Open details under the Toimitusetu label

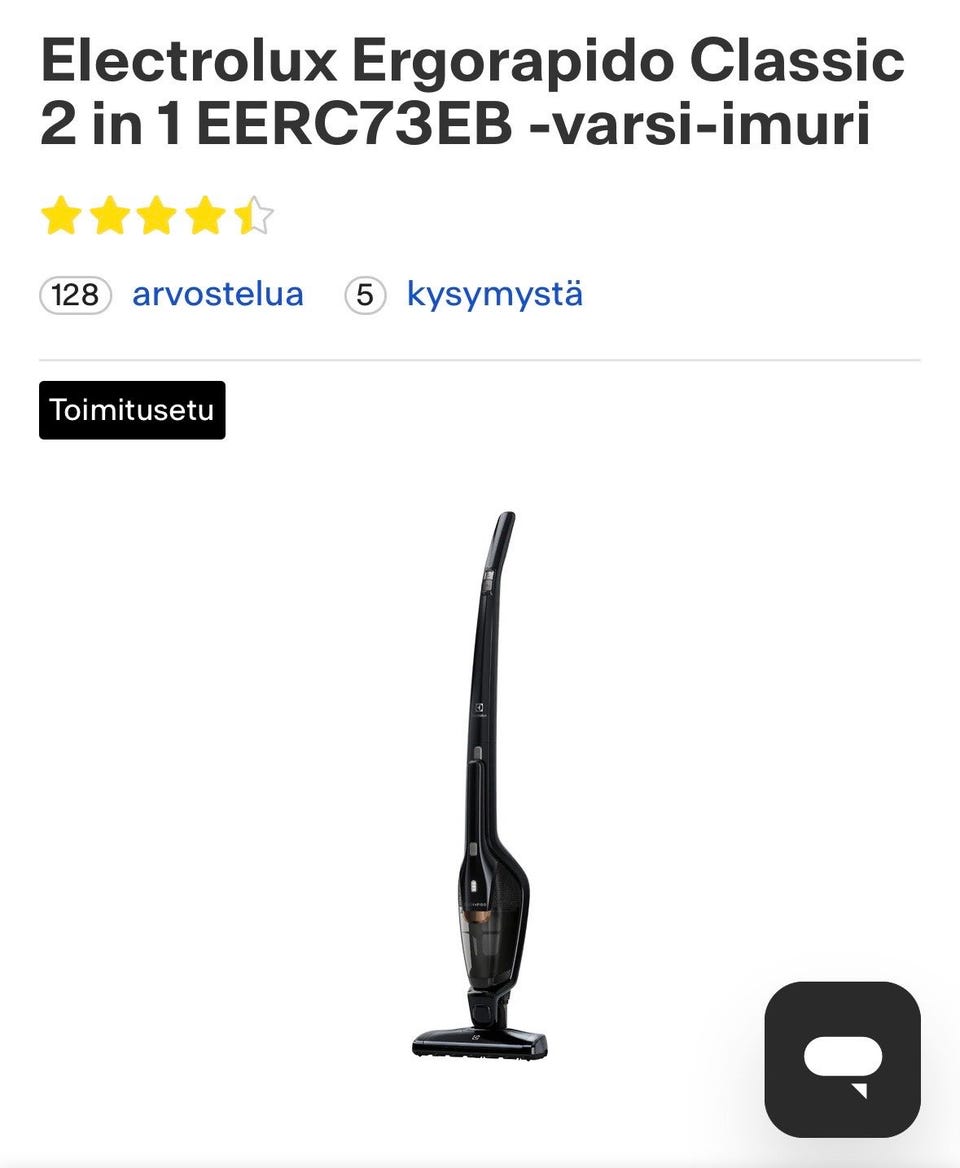(132, 410)
